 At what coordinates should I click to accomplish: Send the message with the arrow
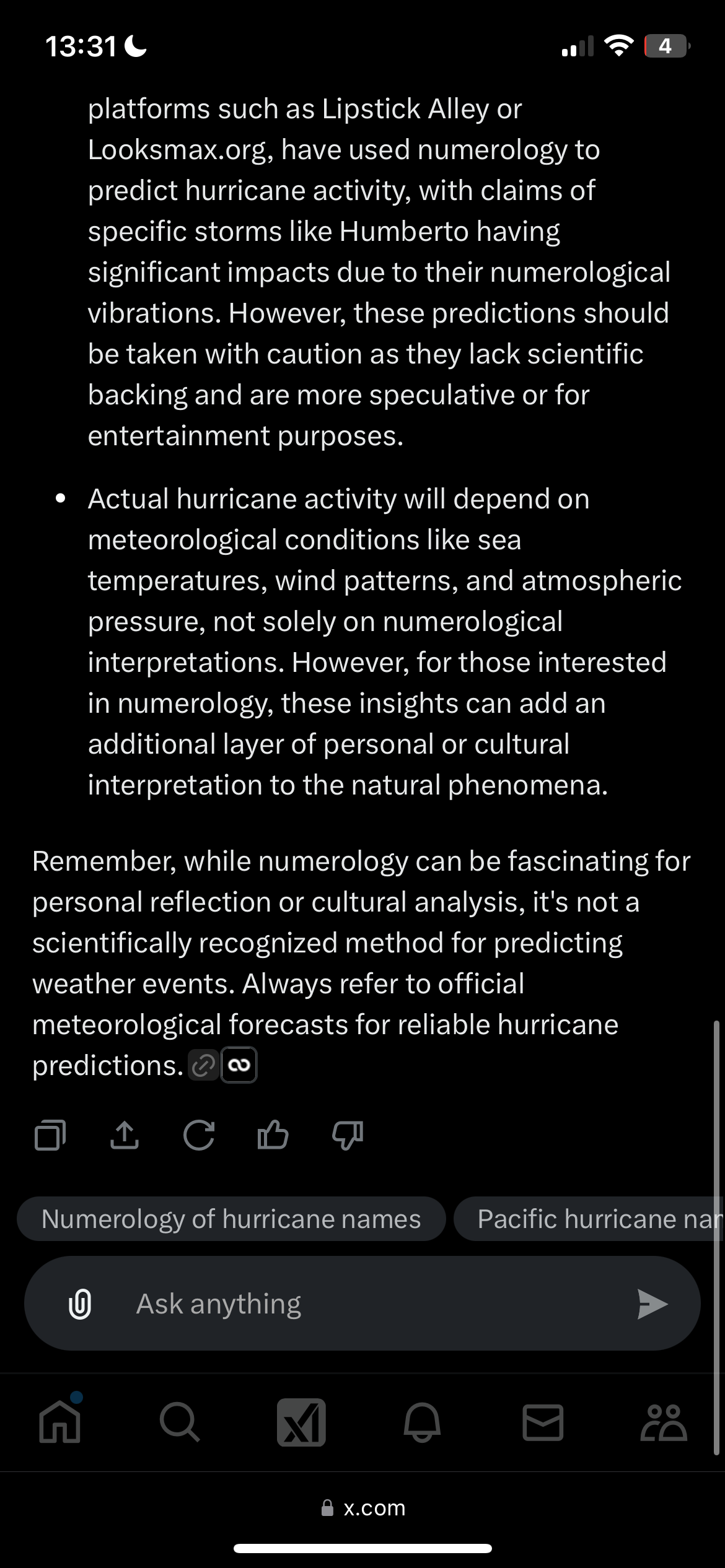pos(652,1303)
